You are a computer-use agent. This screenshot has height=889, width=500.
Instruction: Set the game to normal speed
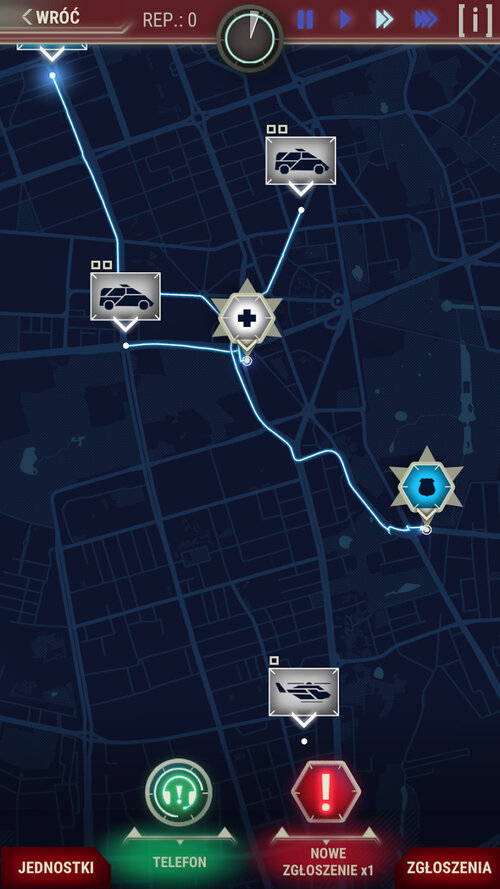[345, 19]
